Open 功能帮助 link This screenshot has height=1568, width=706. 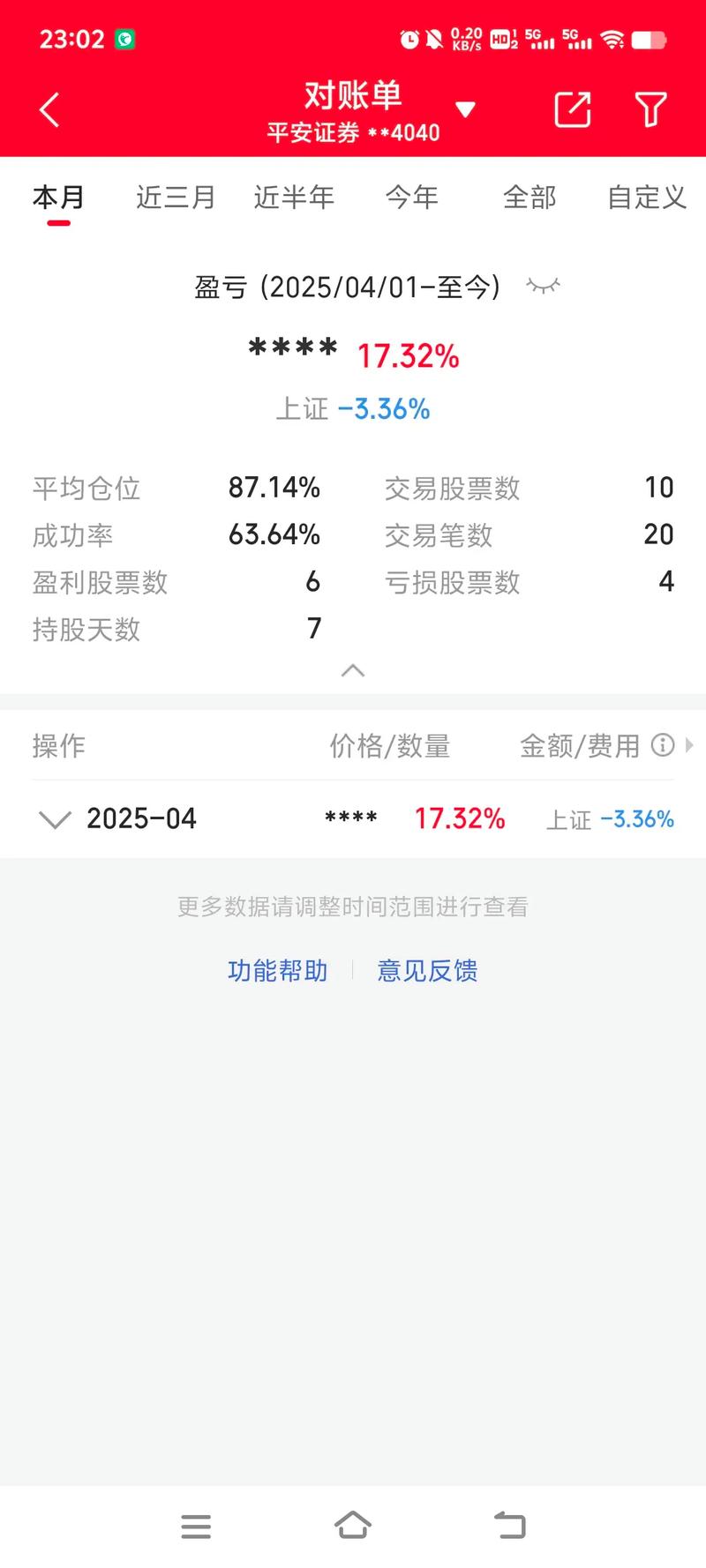pyautogui.click(x=278, y=970)
